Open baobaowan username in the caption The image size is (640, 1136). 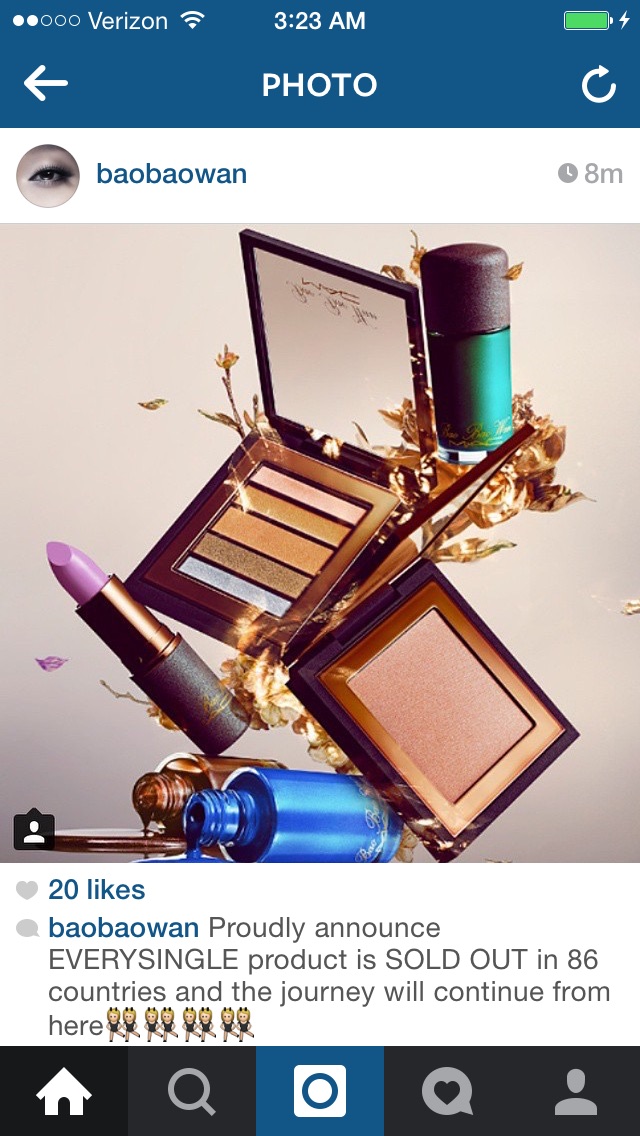pos(123,927)
